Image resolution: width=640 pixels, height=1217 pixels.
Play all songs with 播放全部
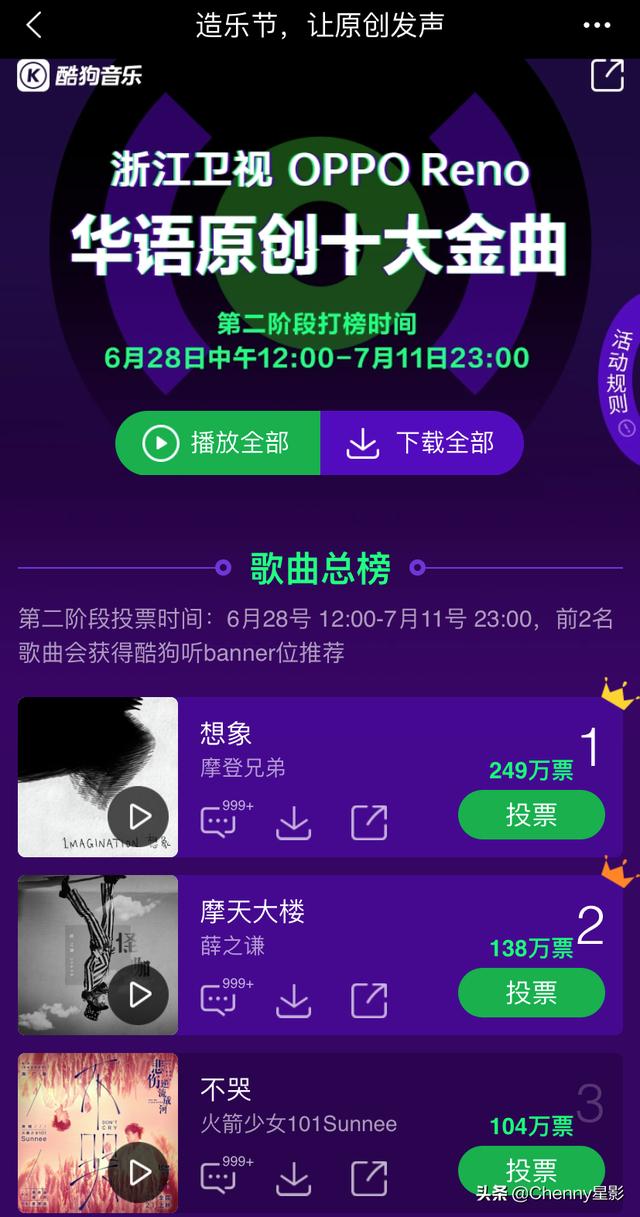coord(218,443)
